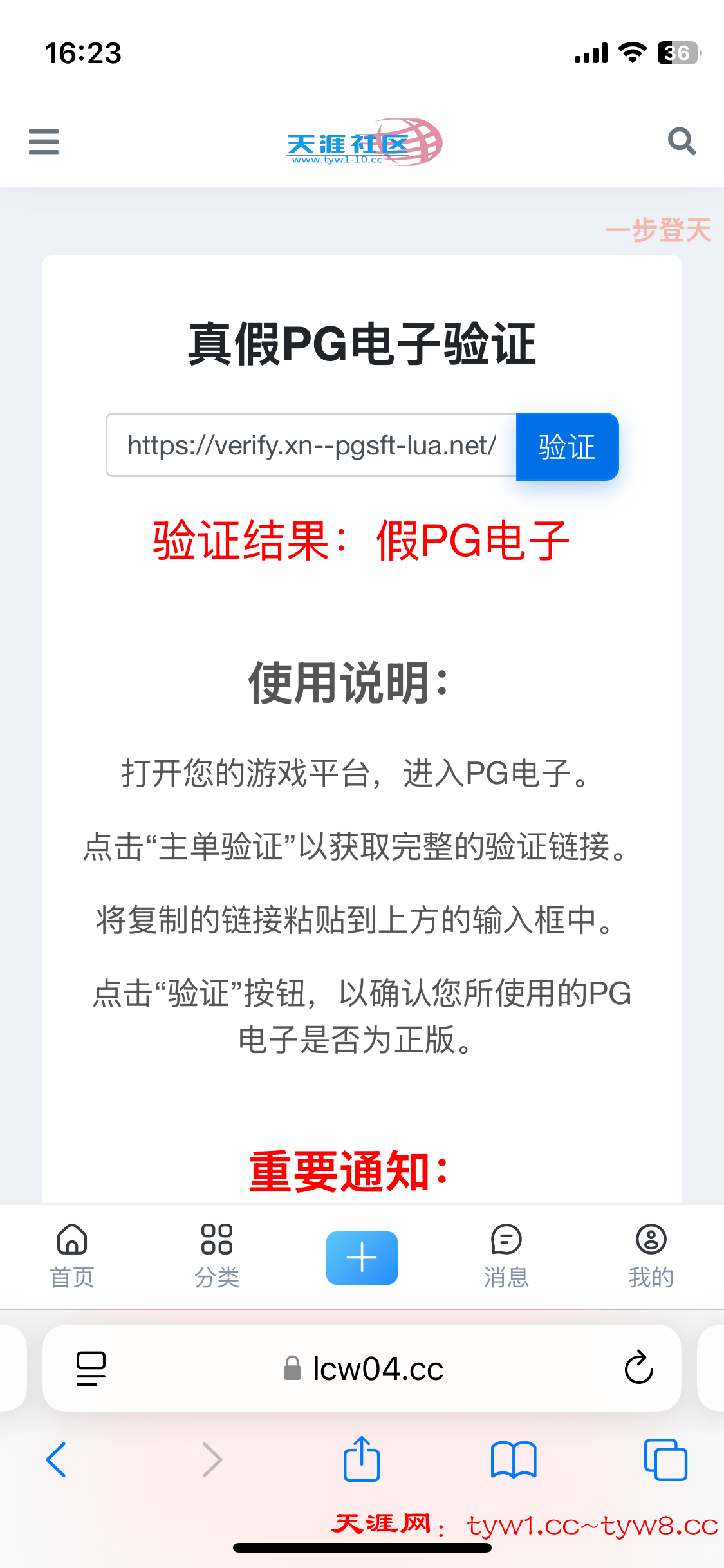Show all open Safari tabs
Viewport: 724px width, 1568px height.
(665, 1459)
